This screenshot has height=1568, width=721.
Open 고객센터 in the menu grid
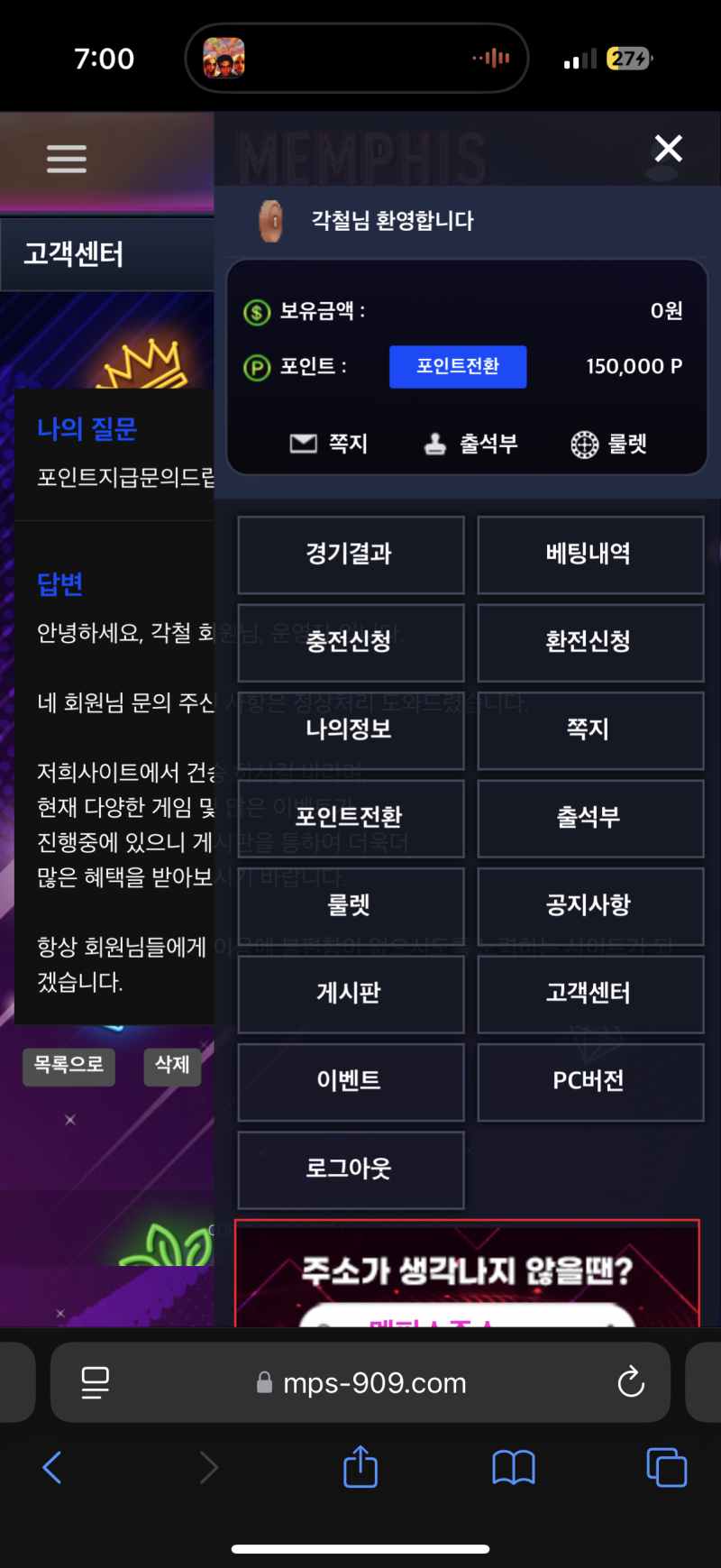[589, 993]
